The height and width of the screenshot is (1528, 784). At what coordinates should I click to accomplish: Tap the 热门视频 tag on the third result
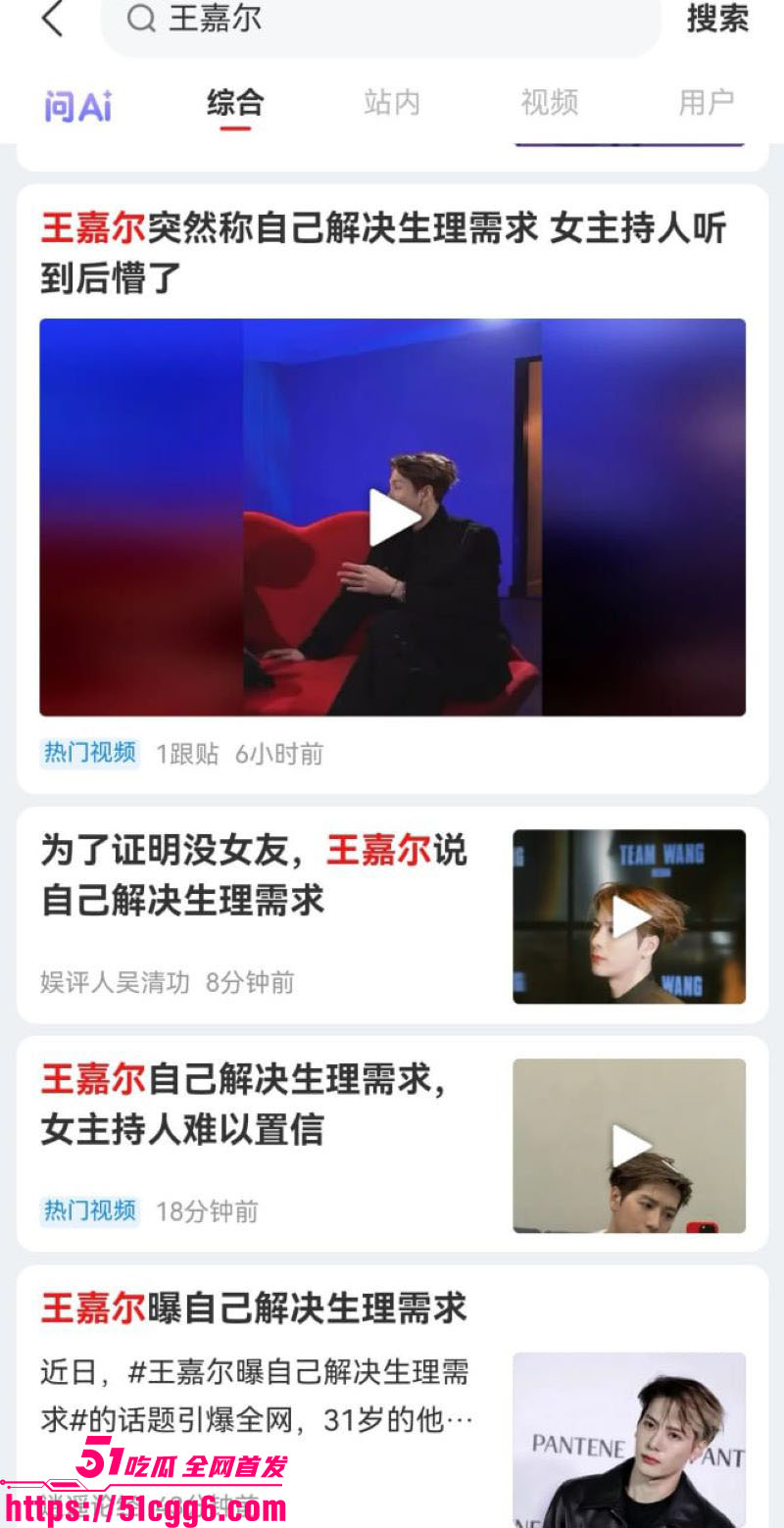click(90, 1212)
